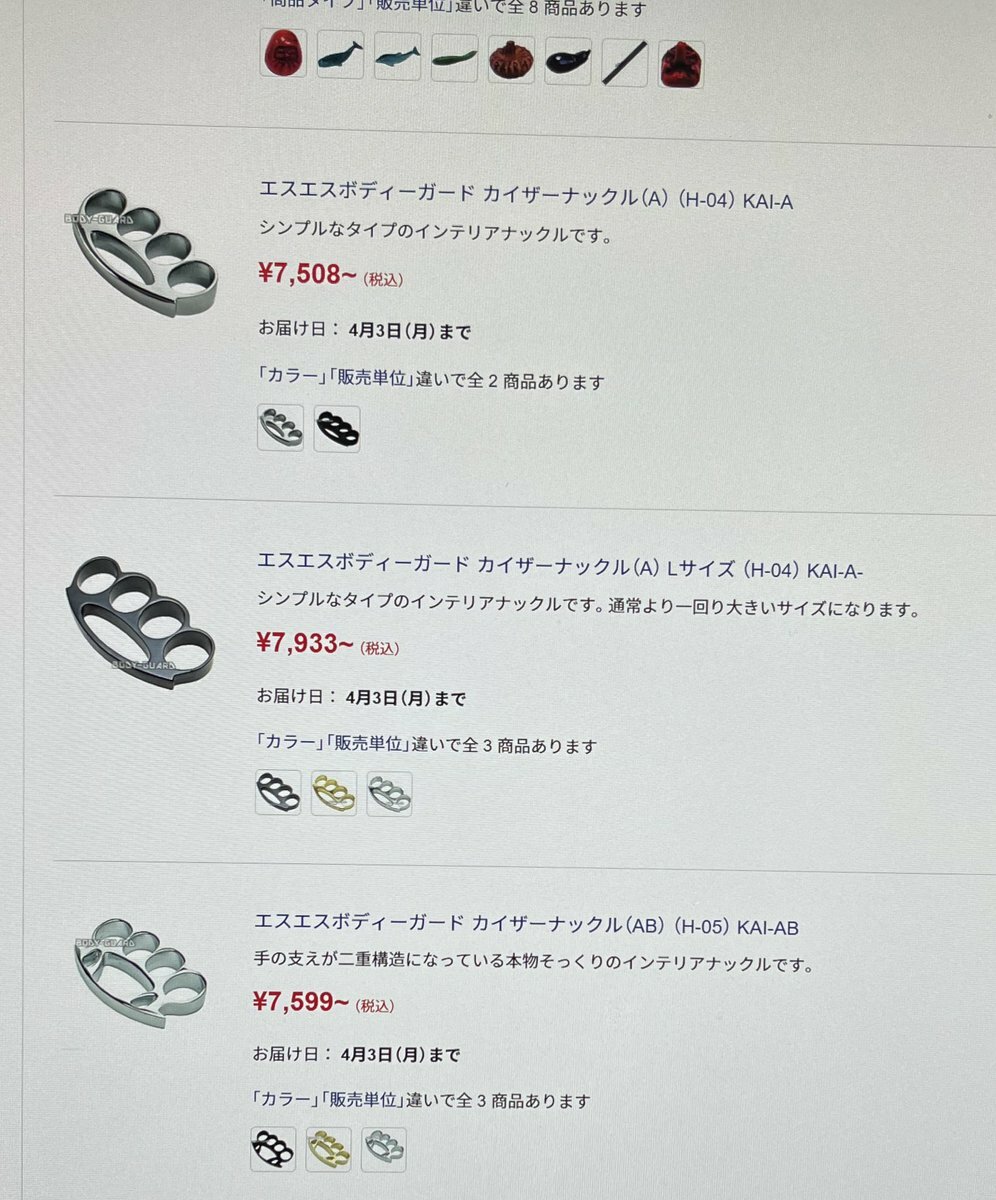Select the silver color variant of KAI-A
Viewport: 996px width, 1200px height.
click(x=281, y=428)
